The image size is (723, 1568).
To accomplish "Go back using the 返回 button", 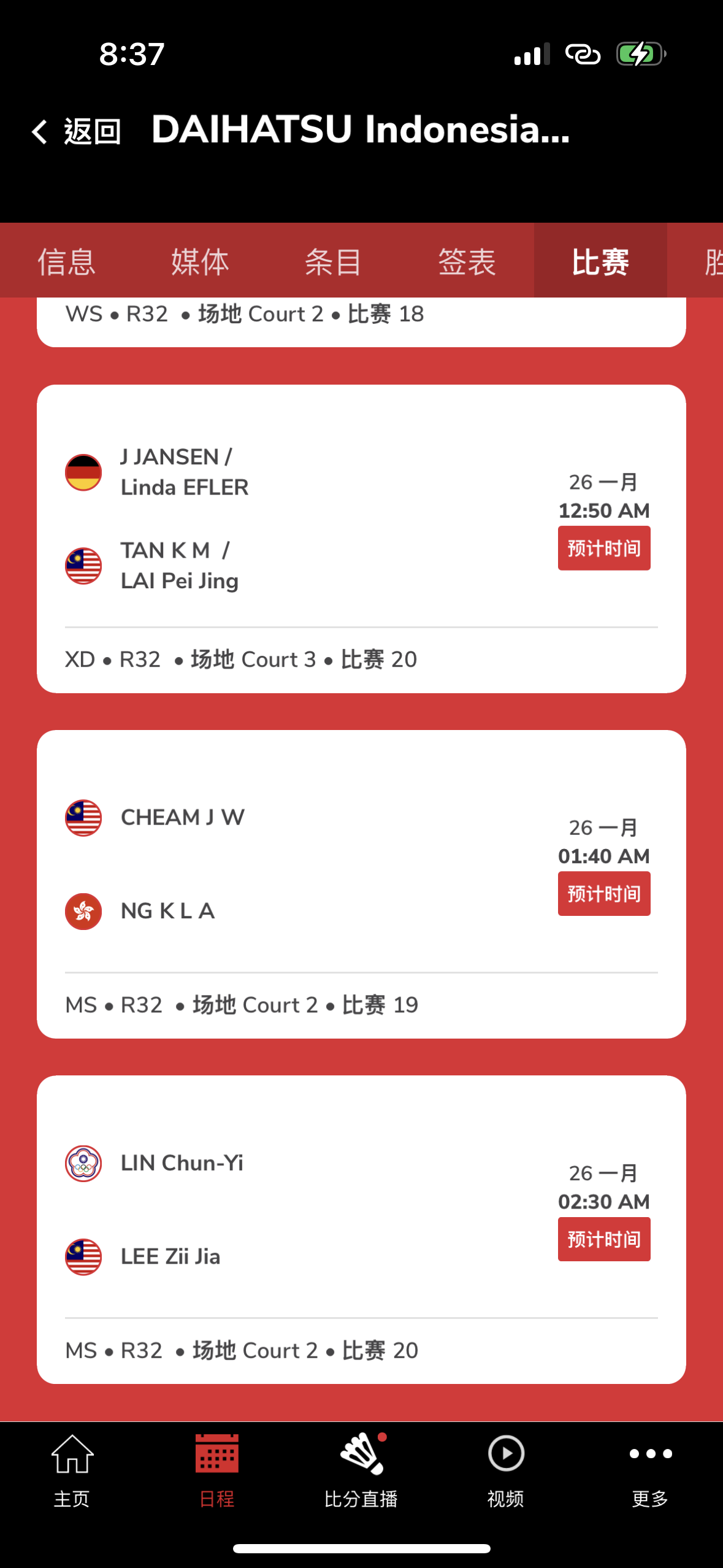I will 76,131.
